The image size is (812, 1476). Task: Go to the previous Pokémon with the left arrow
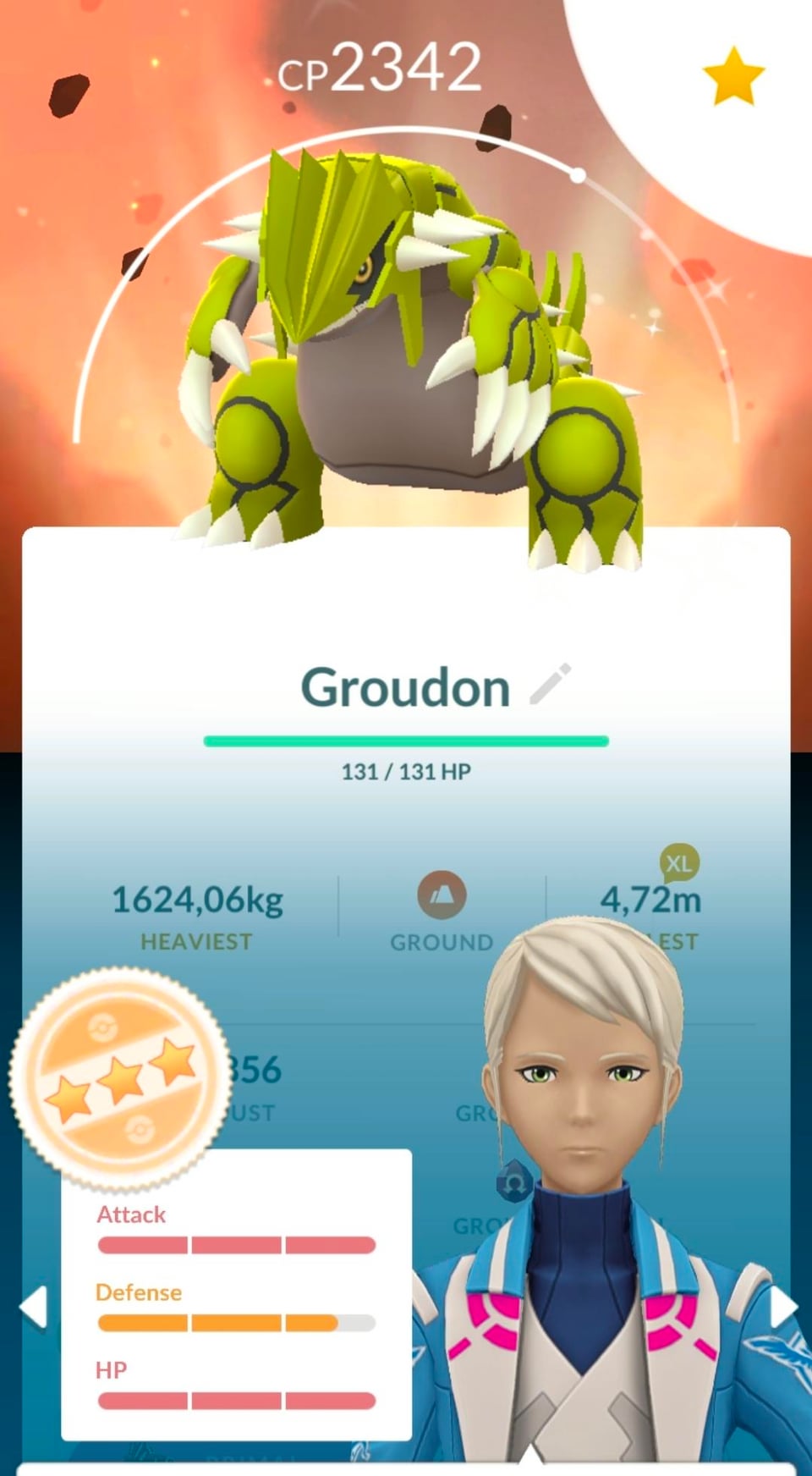[34, 1308]
